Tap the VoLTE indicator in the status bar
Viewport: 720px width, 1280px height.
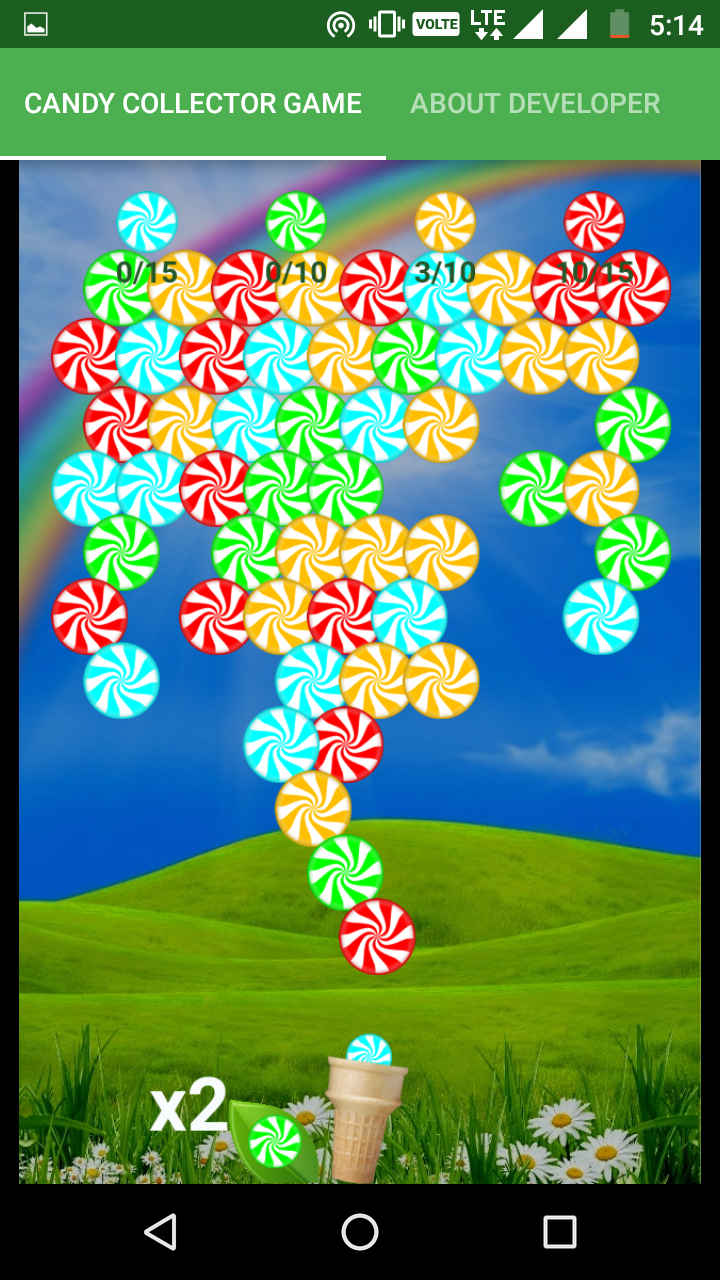(x=434, y=22)
